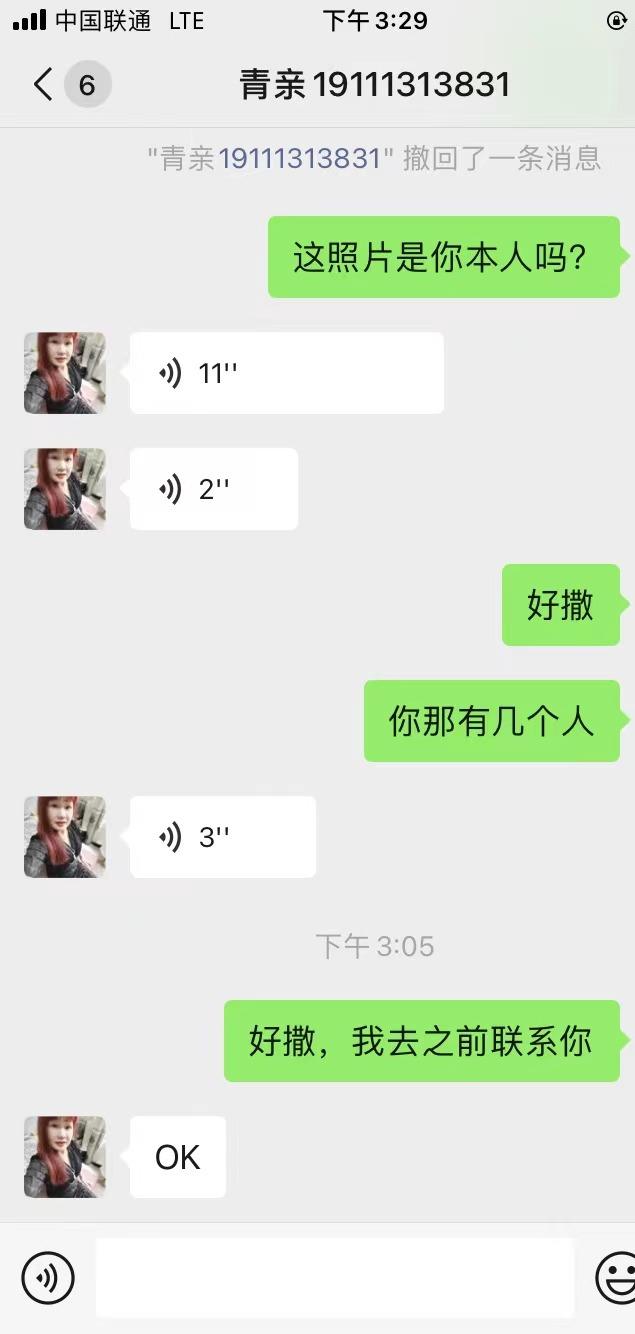Viewport: 635px width, 1334px height.
Task: Play the 3-second voice message
Action: click(x=222, y=837)
